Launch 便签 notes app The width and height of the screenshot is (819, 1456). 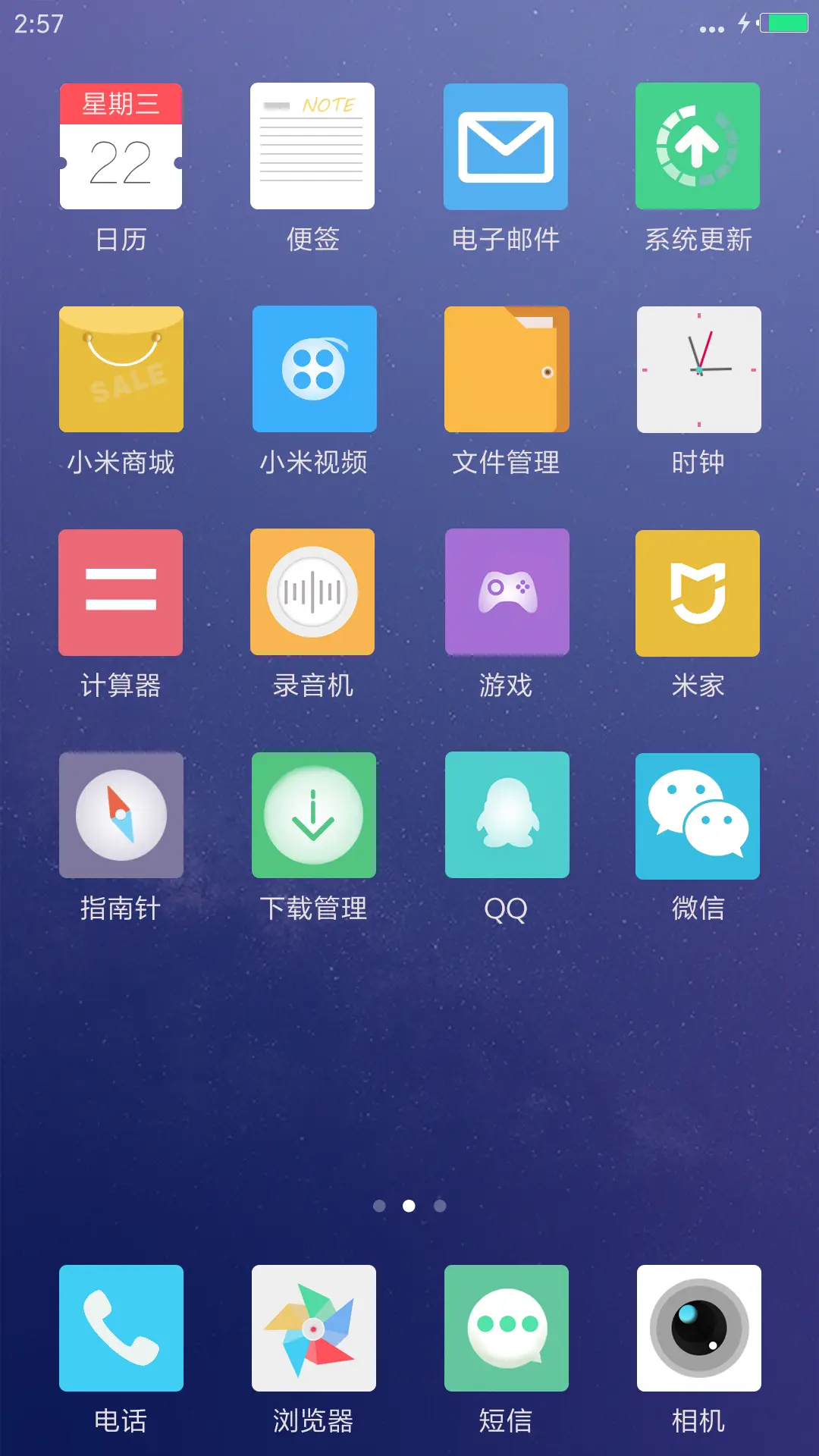313,146
